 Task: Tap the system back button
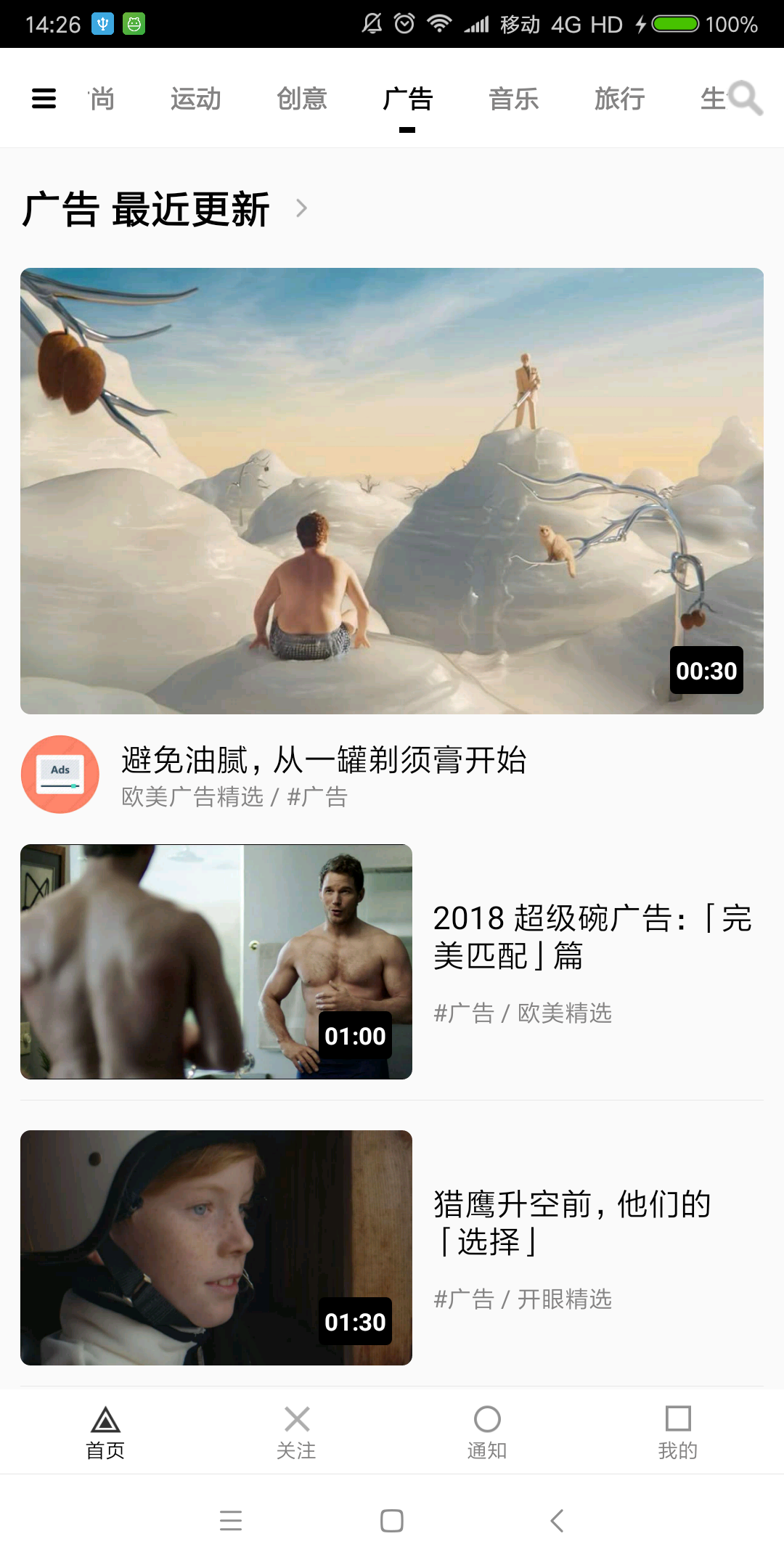coord(557,1520)
